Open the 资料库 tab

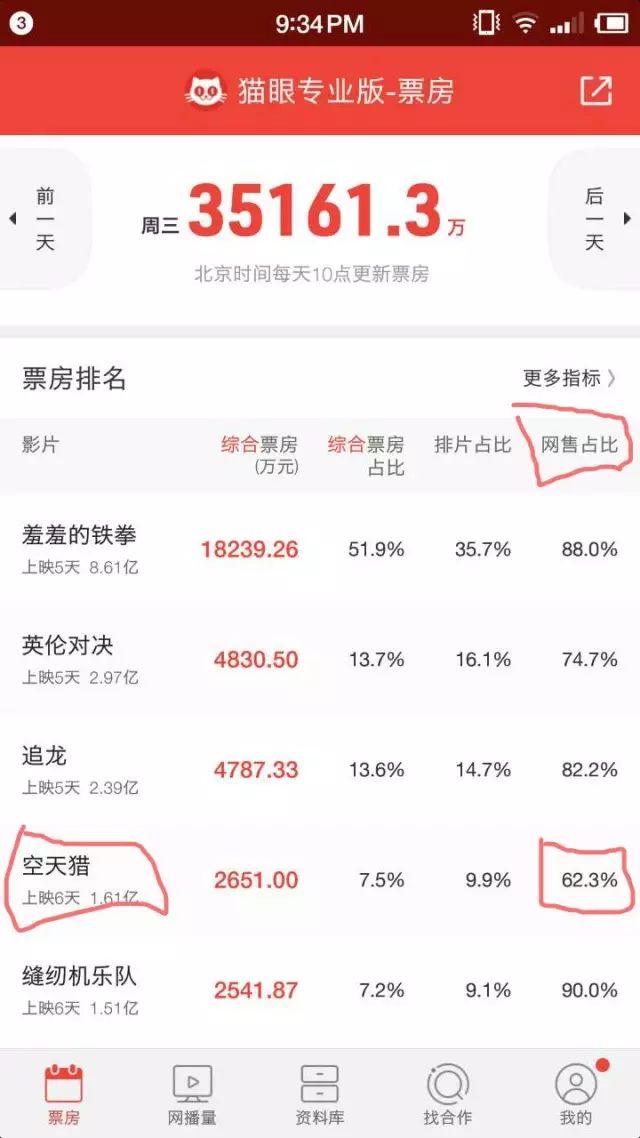click(320, 1094)
